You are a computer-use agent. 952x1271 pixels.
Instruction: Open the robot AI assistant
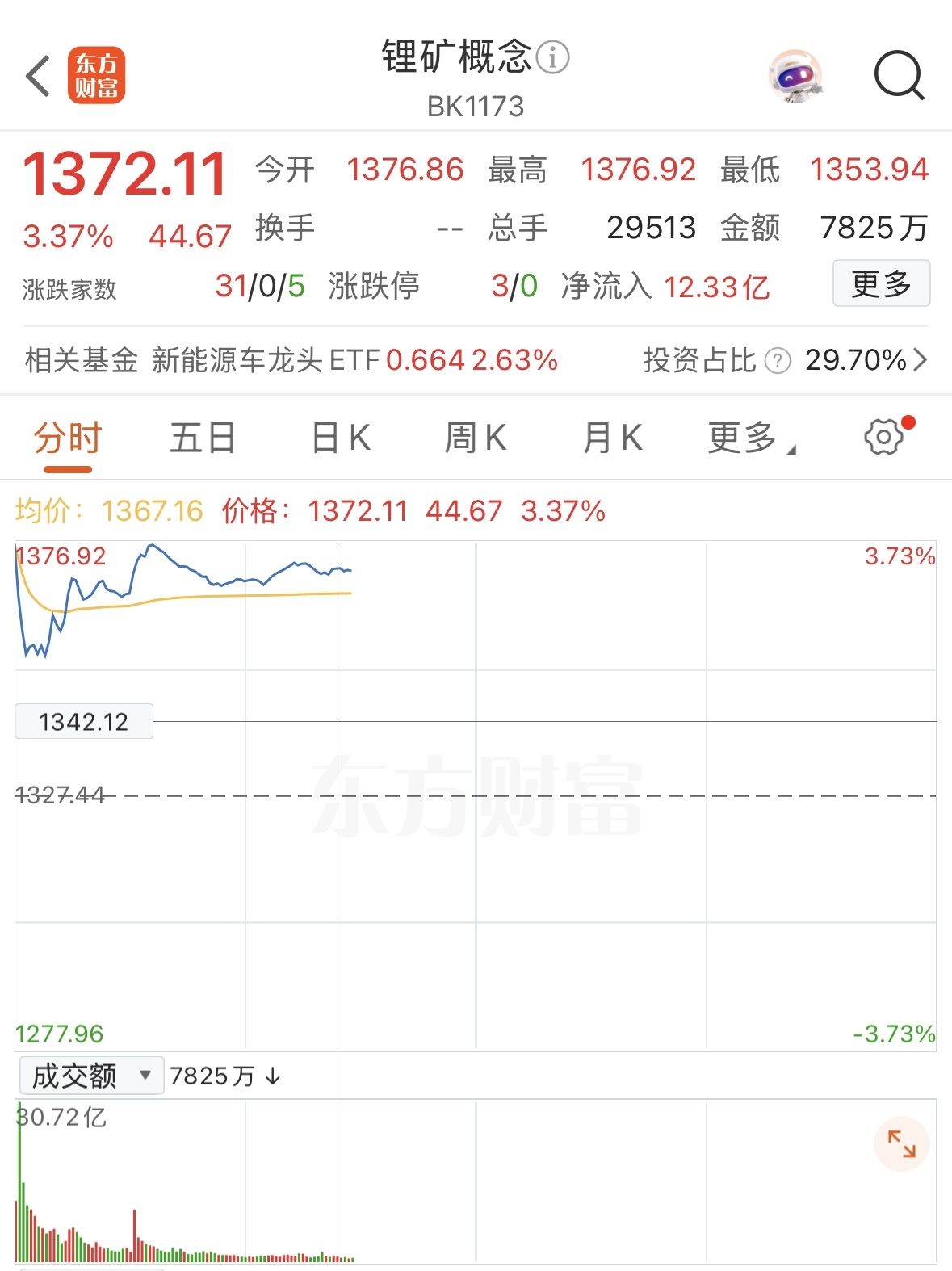(x=795, y=77)
